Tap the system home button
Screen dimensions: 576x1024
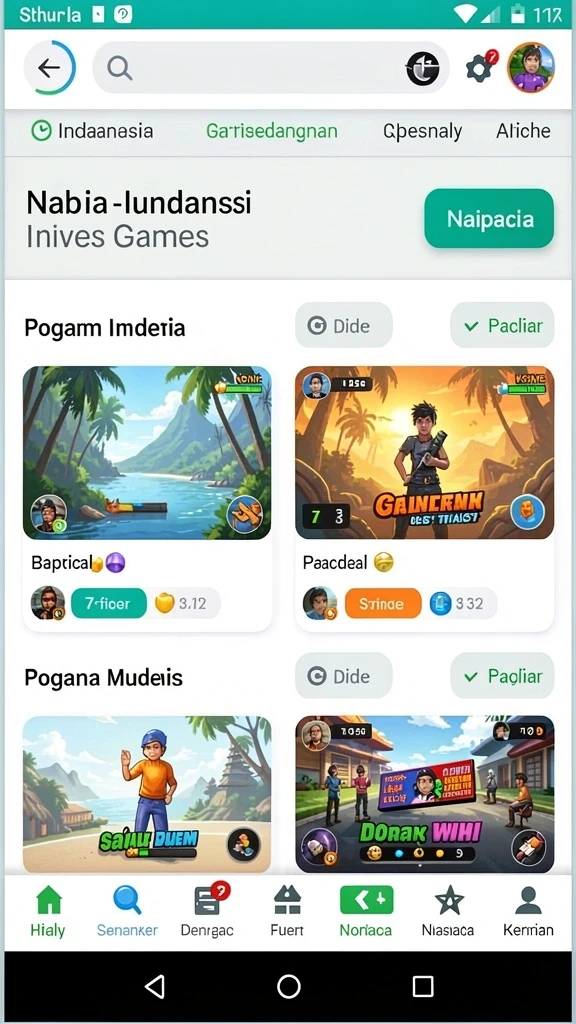point(289,986)
